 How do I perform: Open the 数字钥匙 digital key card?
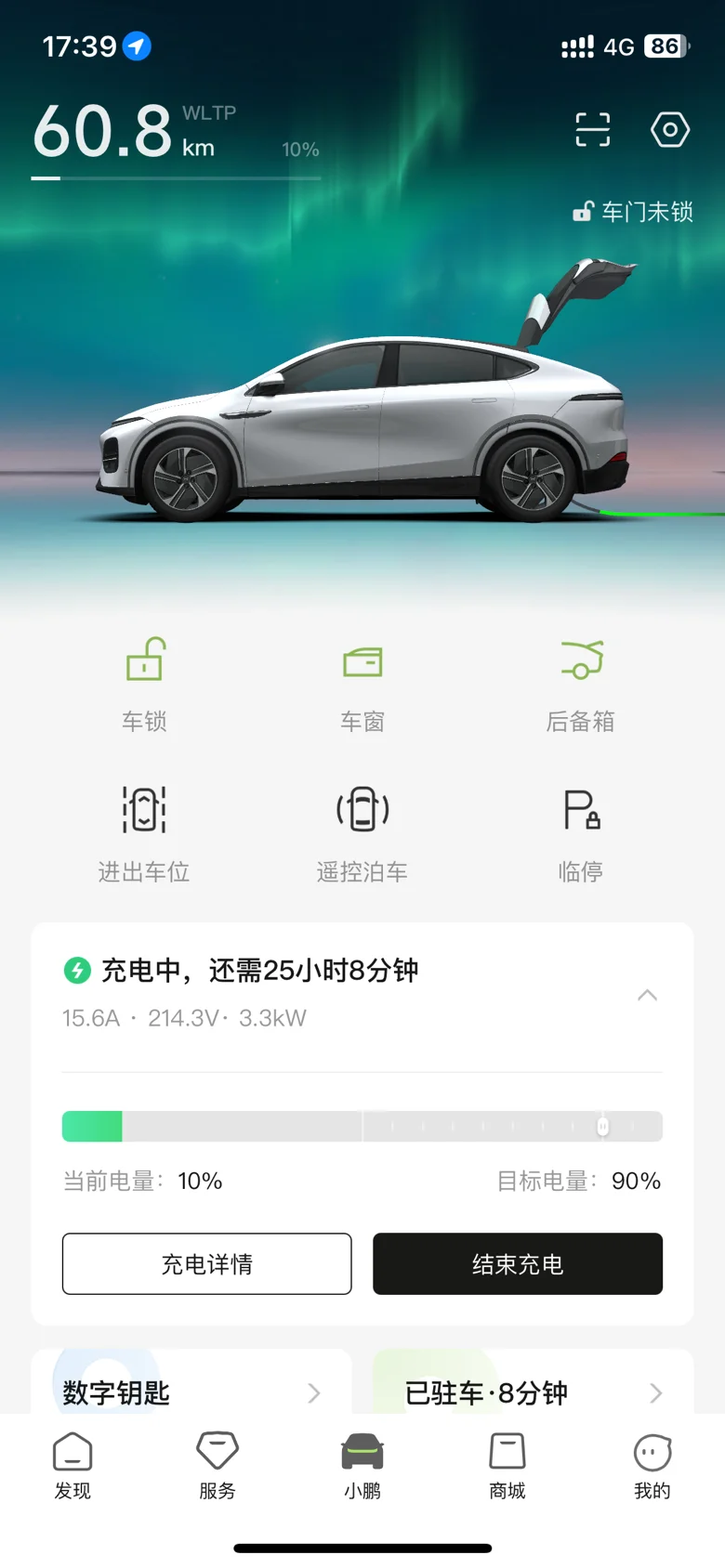[191, 1382]
